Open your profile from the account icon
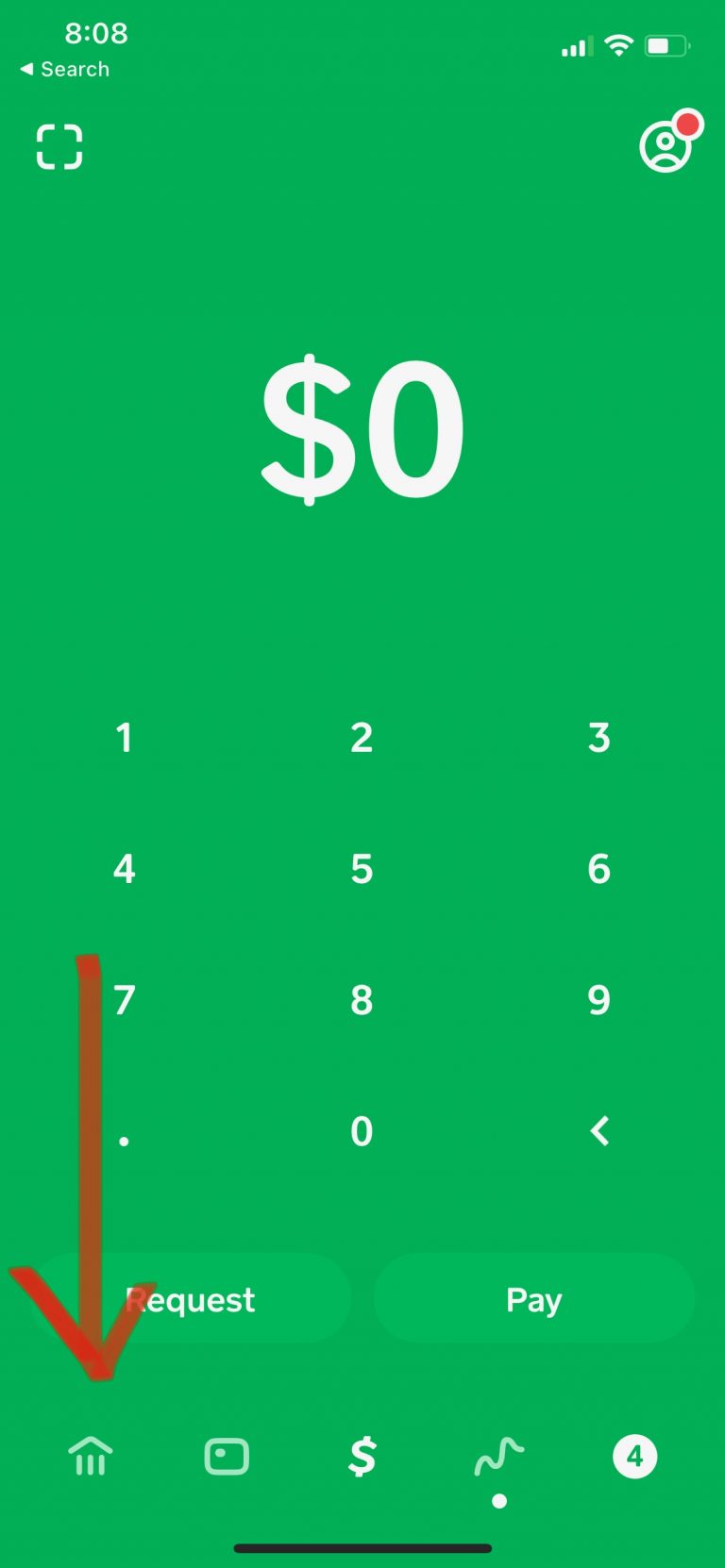 (x=666, y=148)
